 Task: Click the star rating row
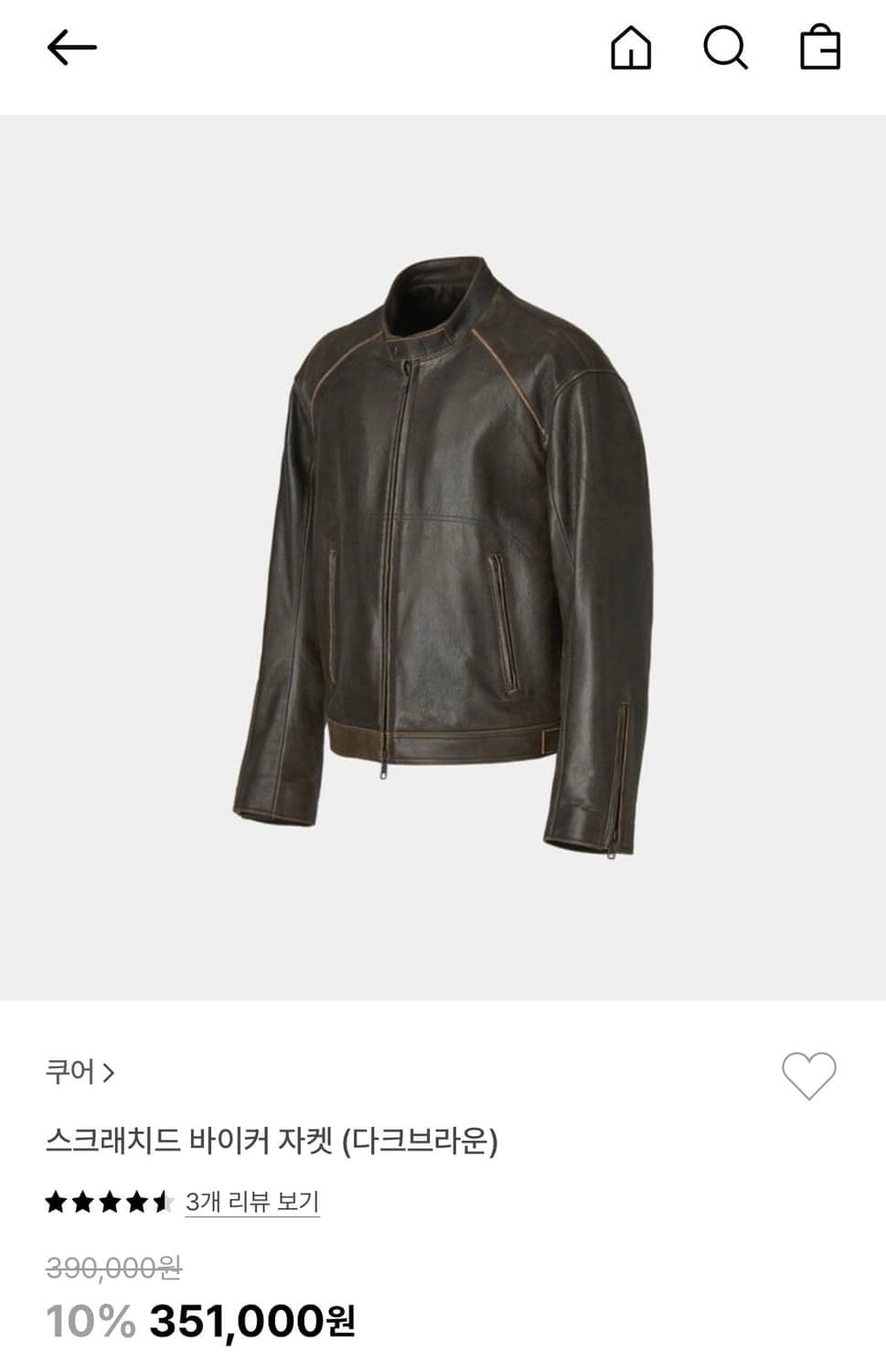coord(110,1199)
